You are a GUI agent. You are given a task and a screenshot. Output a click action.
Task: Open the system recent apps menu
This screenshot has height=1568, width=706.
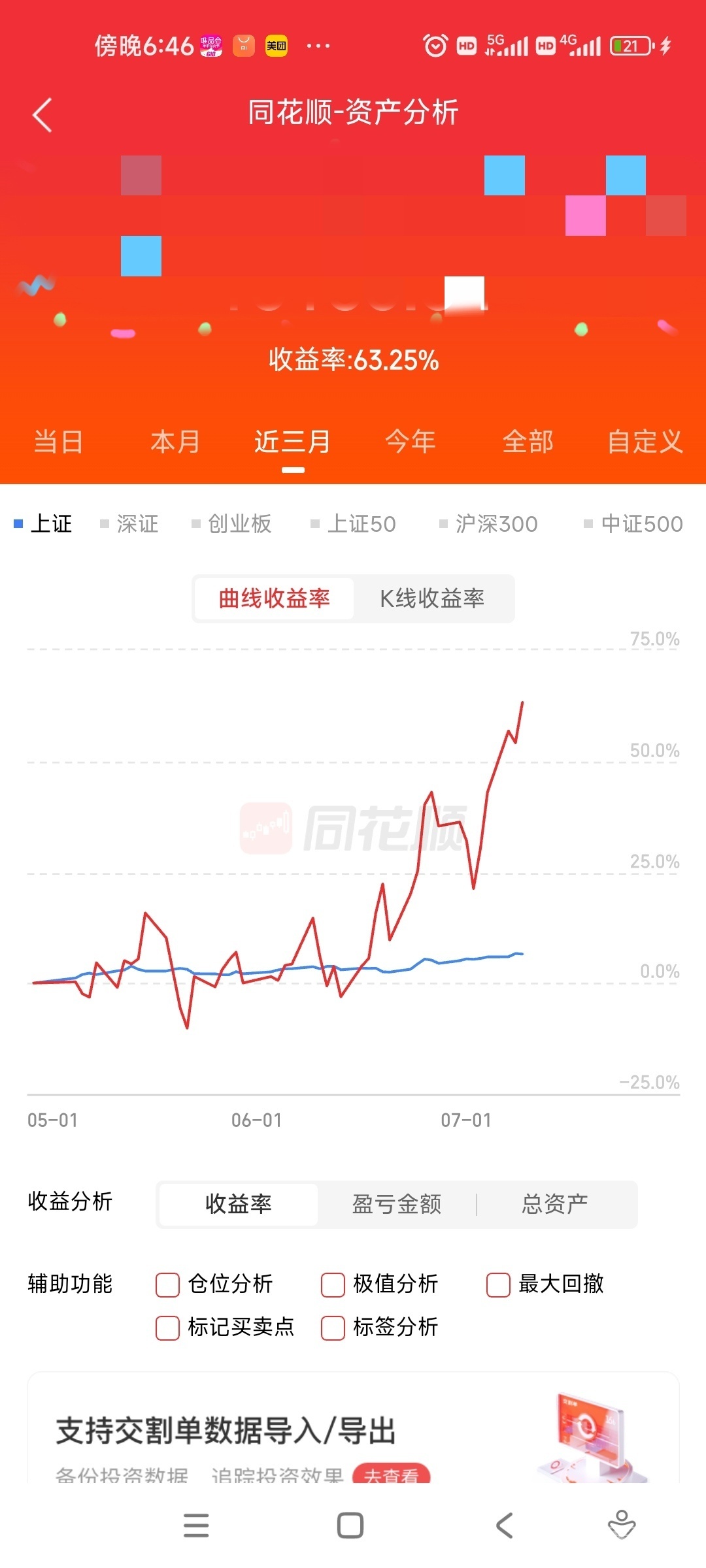(x=196, y=1526)
